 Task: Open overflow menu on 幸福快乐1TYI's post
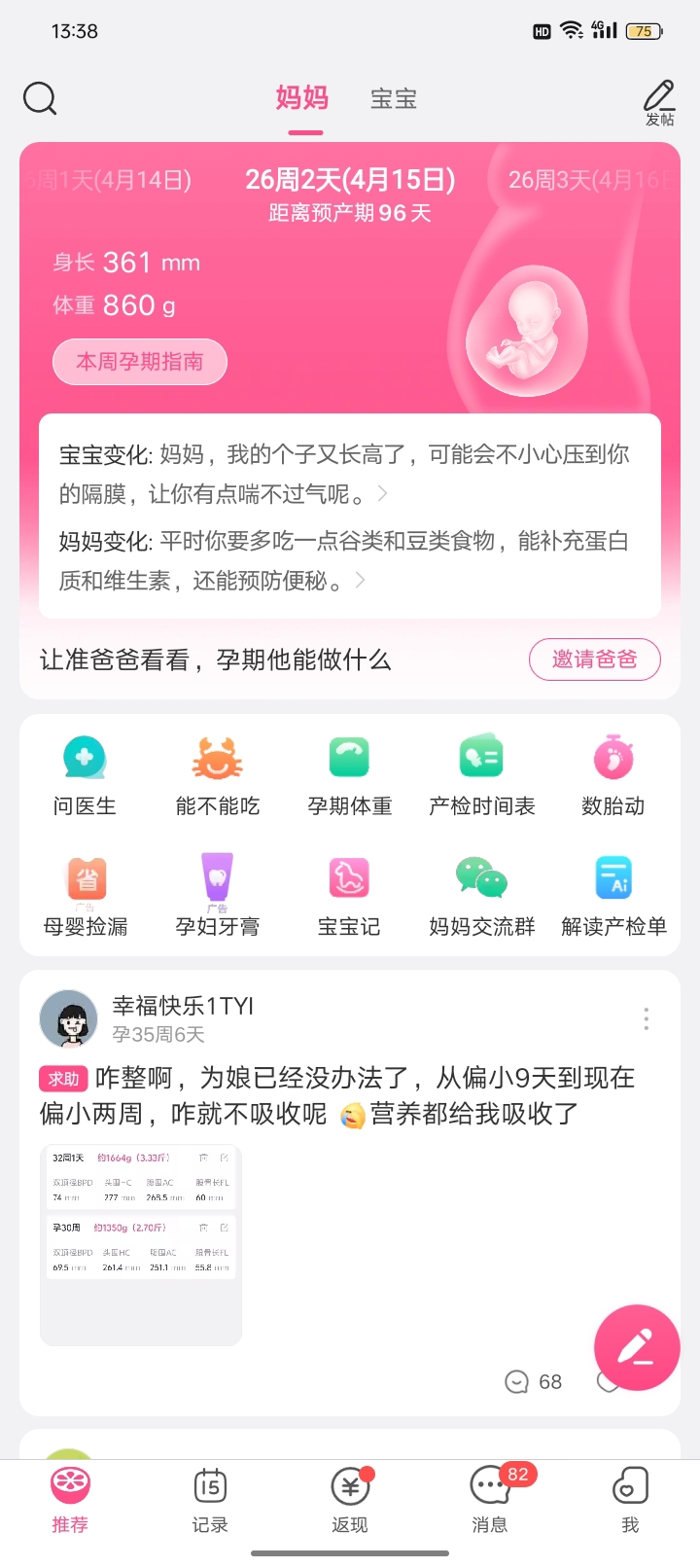[x=647, y=1018]
